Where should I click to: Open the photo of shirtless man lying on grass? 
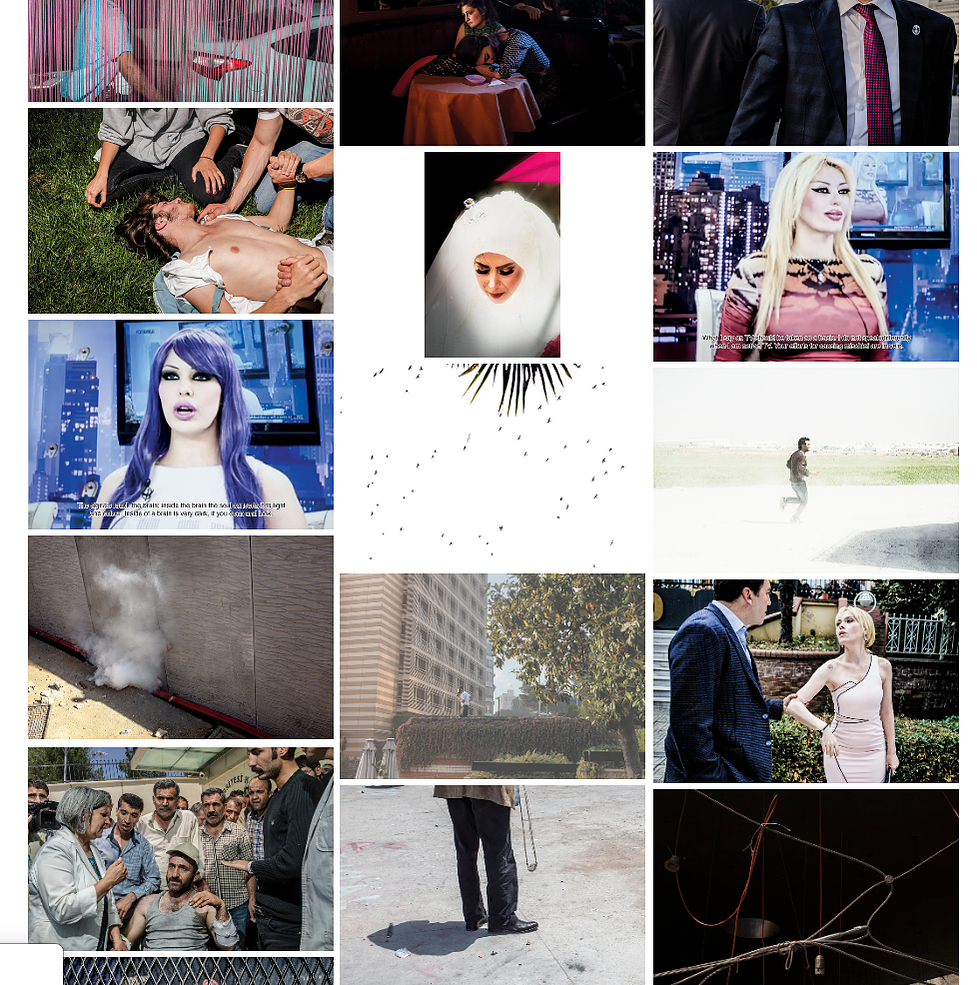click(x=180, y=211)
